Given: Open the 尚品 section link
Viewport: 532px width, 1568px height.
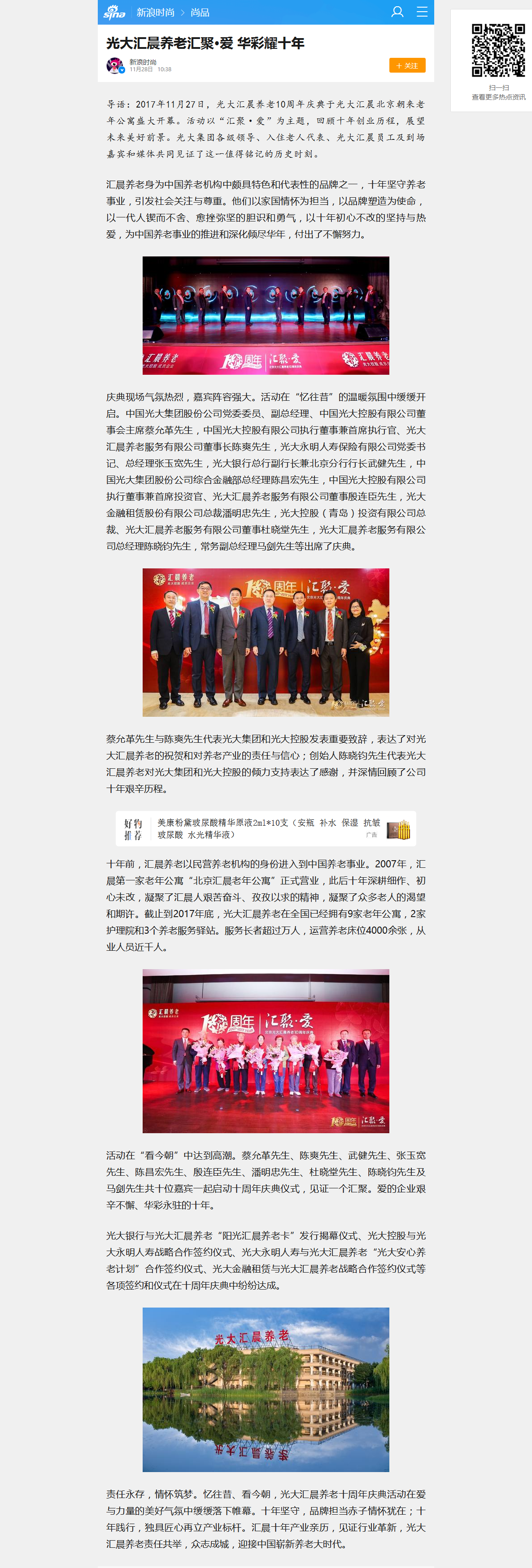Looking at the screenshot, I should click(x=200, y=12).
